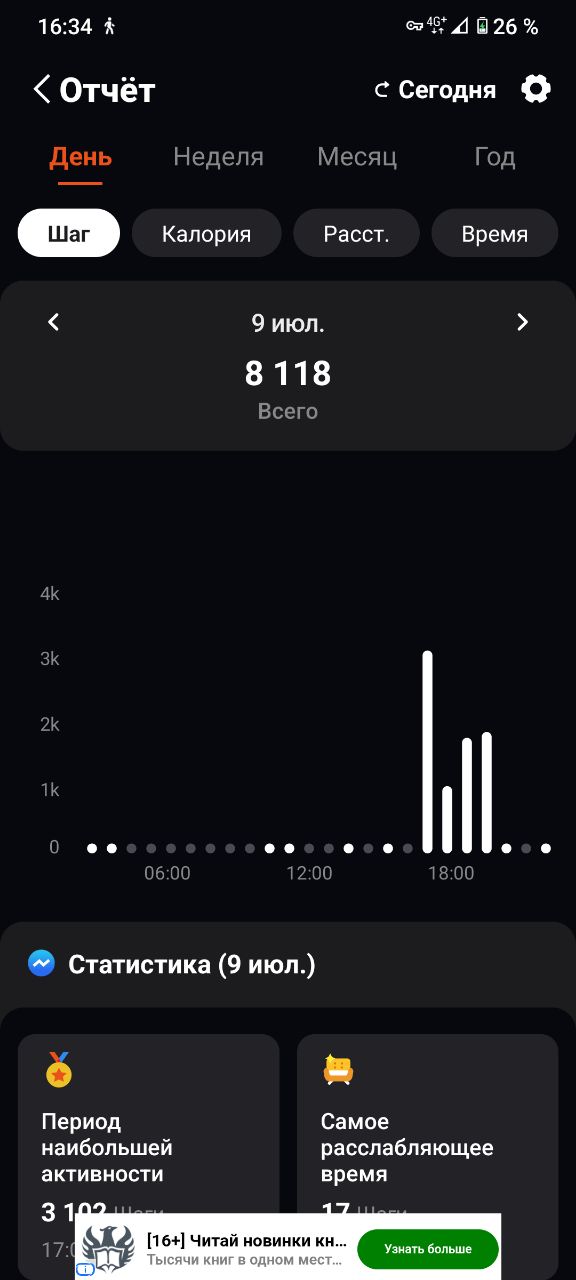Select the Калория chip
Image resolution: width=576 pixels, height=1280 pixels.
click(x=206, y=234)
